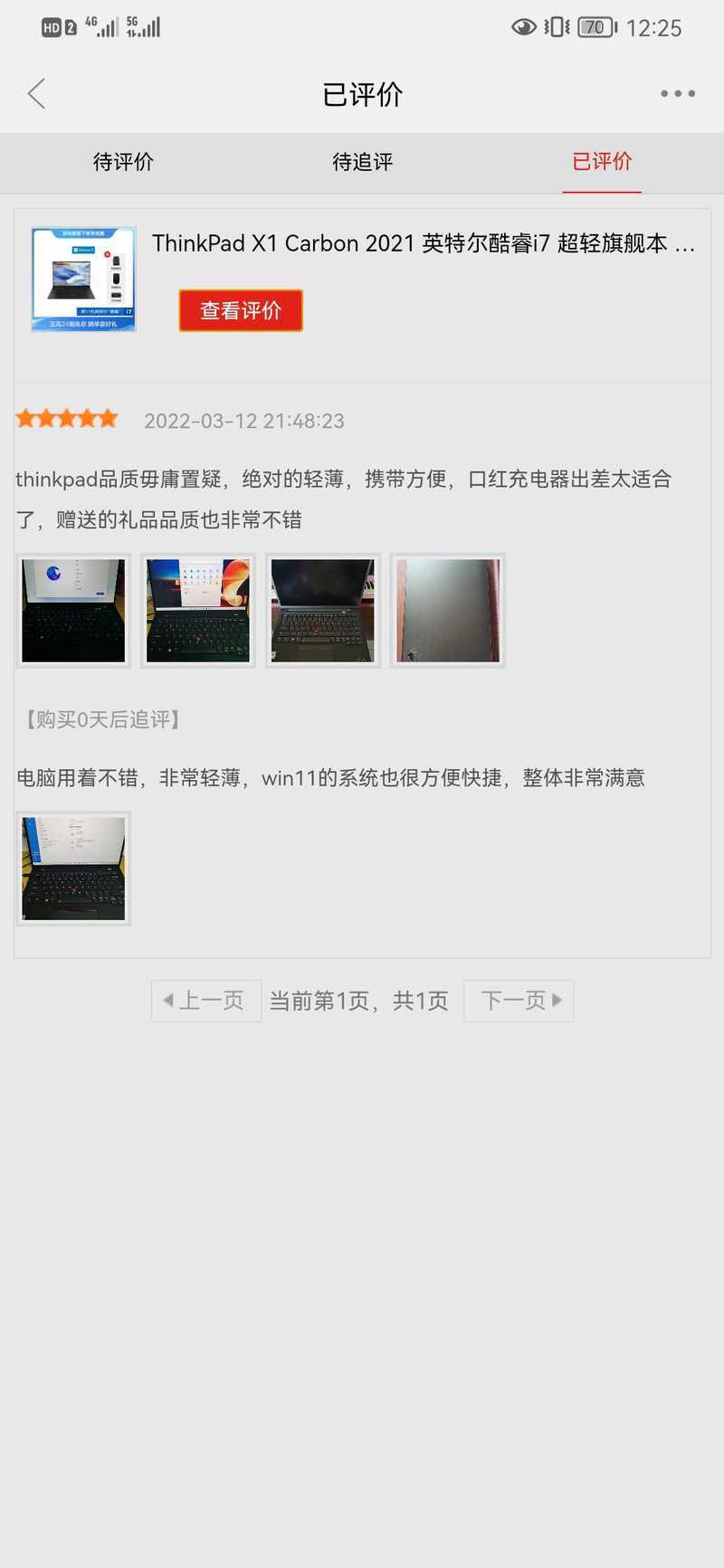724x1568 pixels.
Task: Go to next page with 下一页
Action: pyautogui.click(x=519, y=1001)
